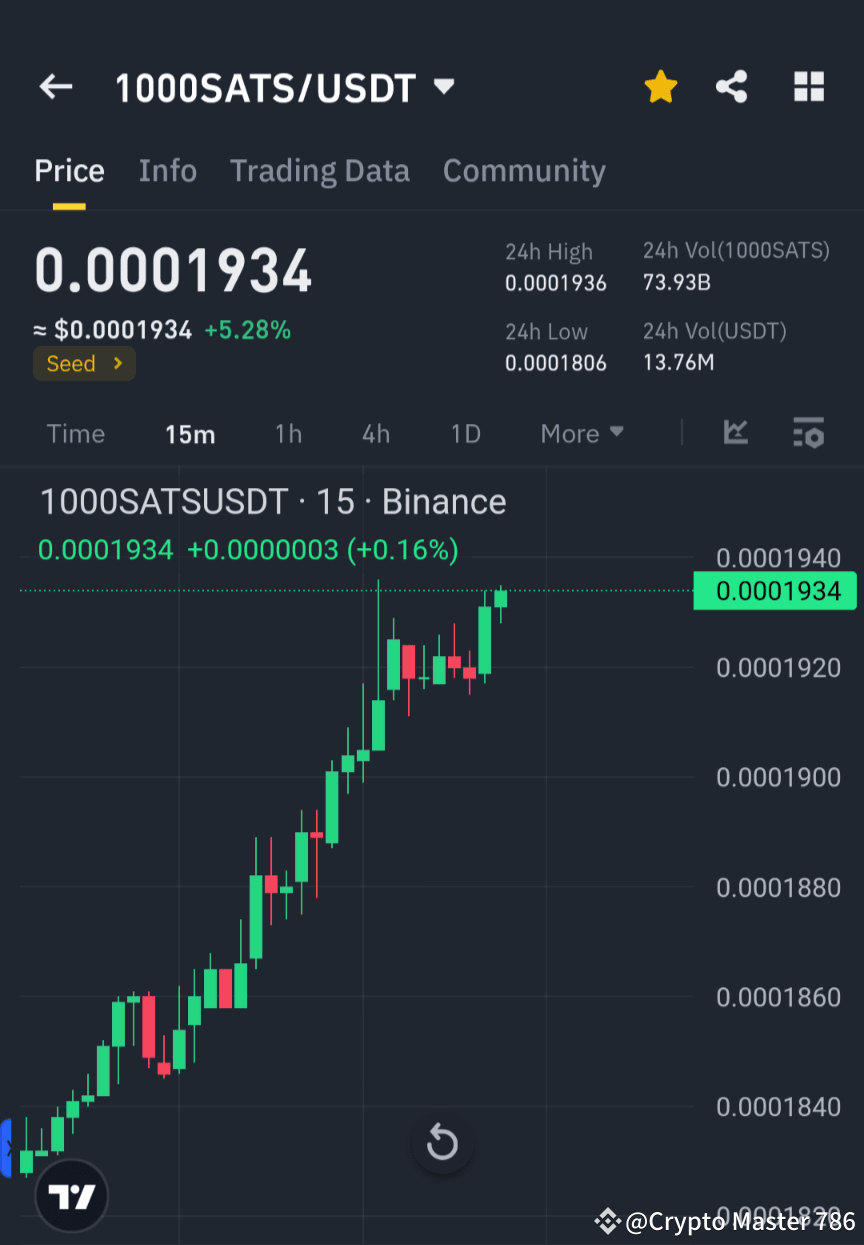This screenshot has width=864, height=1245.
Task: Select the Time view option
Action: 76,433
